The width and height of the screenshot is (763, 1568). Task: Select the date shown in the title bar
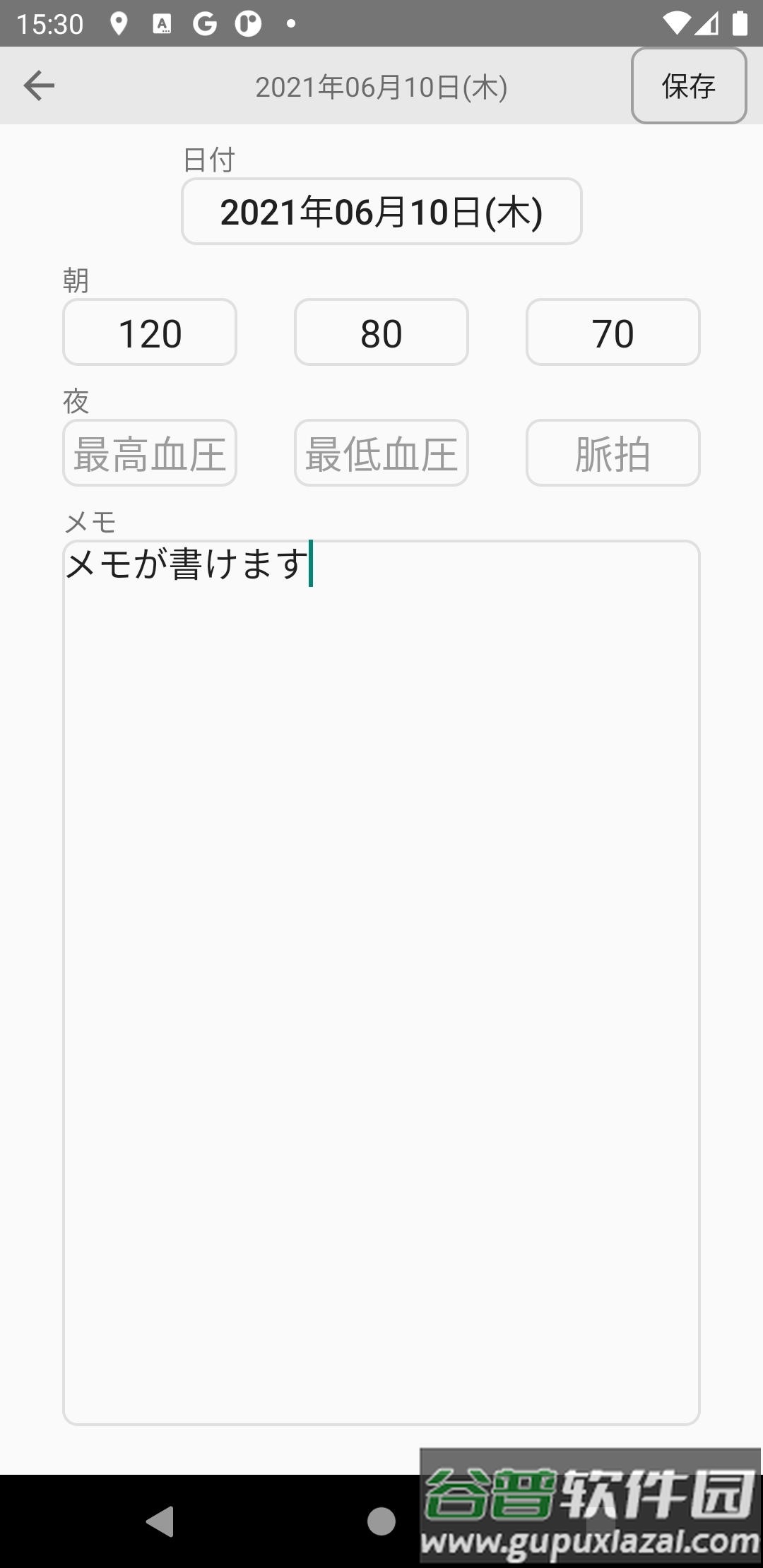coord(381,85)
